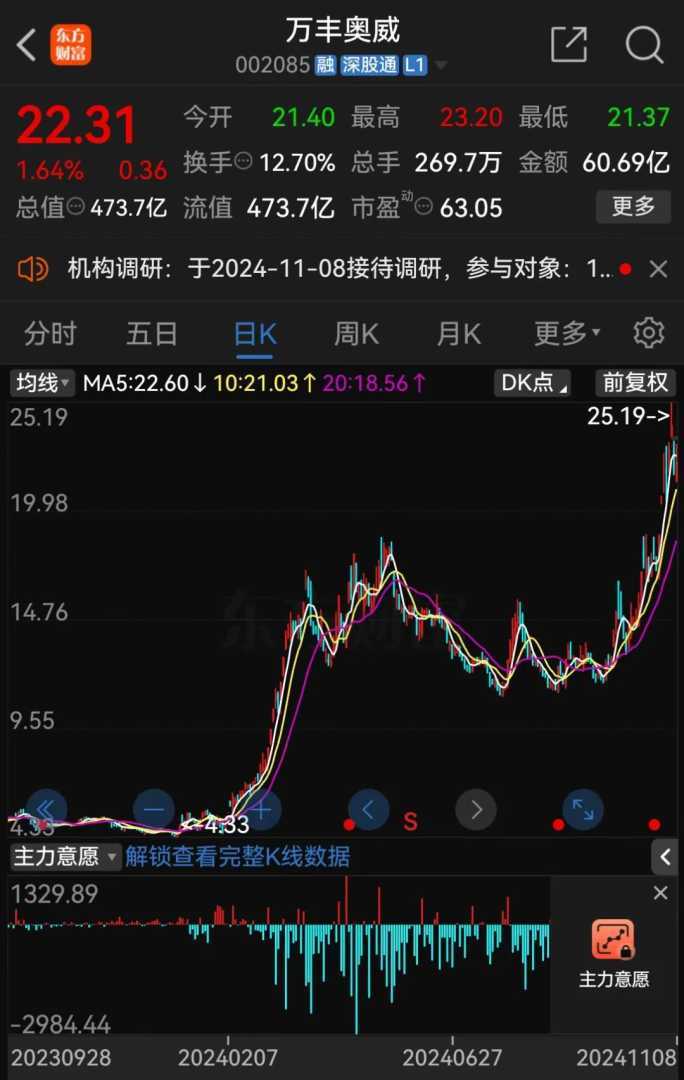Dismiss the 机构调研 notice banner
This screenshot has width=684, height=1080.
click(658, 268)
